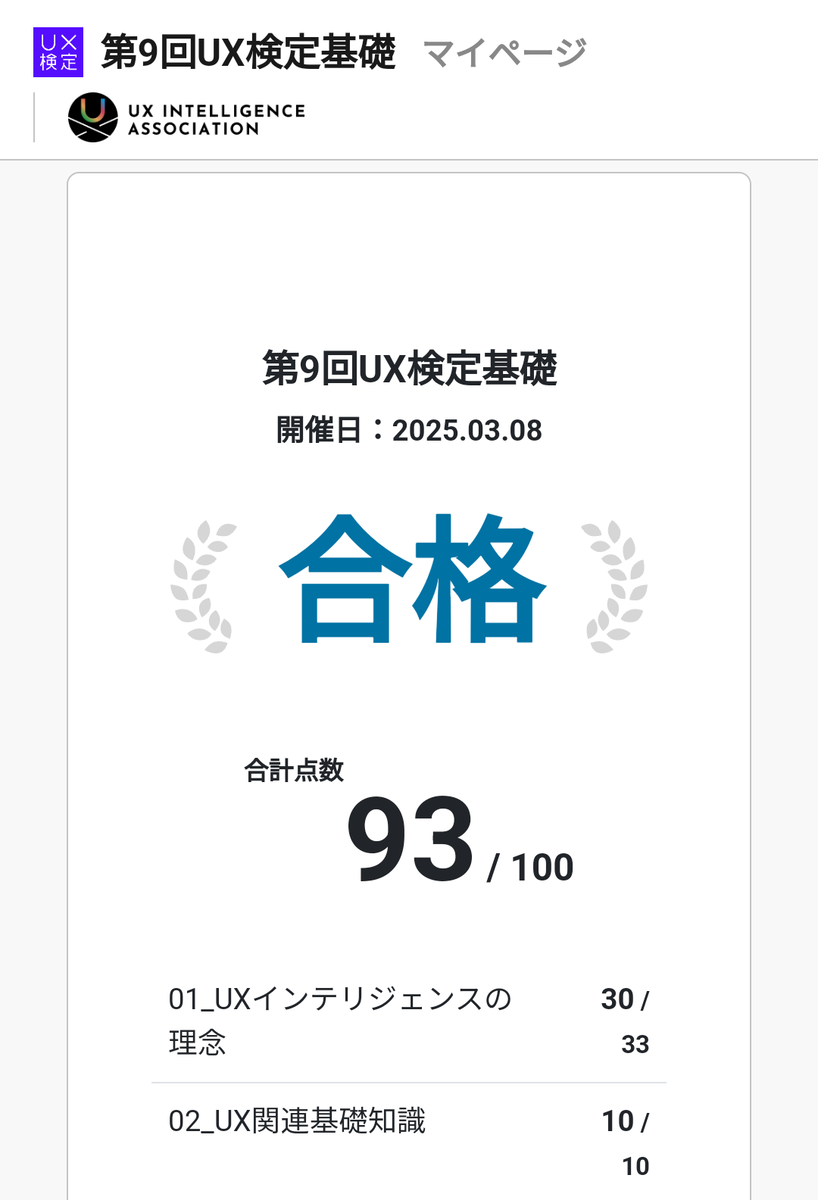This screenshot has height=1200, width=818.
Task: Click the left laurel wreath decoration
Action: [x=206, y=583]
